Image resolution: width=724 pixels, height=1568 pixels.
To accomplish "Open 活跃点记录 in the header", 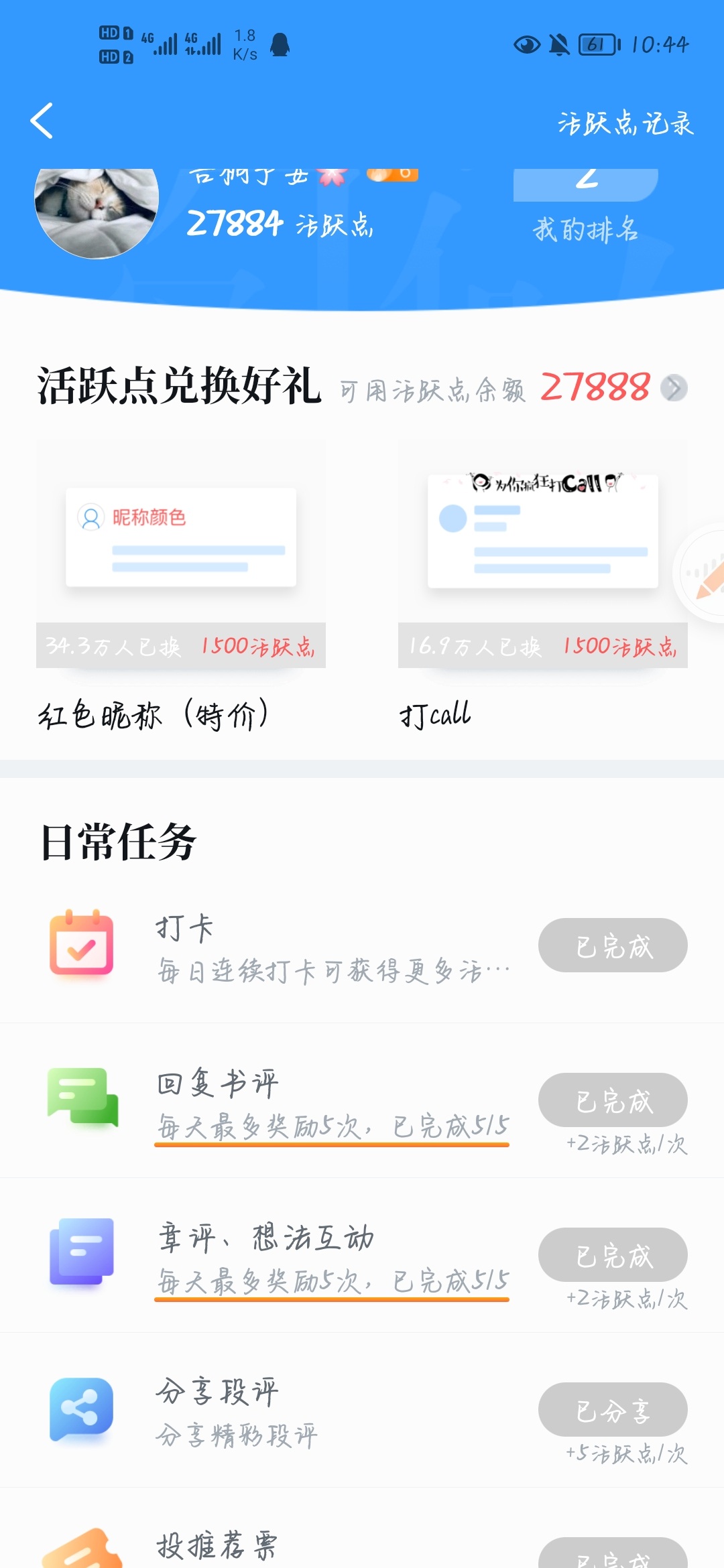I will (625, 123).
